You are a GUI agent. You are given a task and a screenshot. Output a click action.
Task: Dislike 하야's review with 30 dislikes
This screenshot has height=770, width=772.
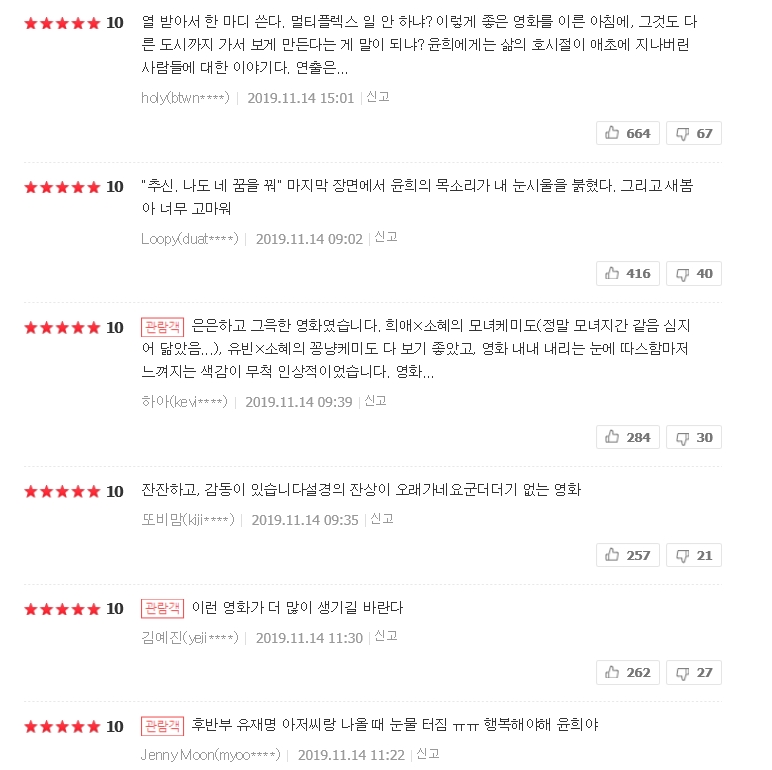[x=694, y=437]
